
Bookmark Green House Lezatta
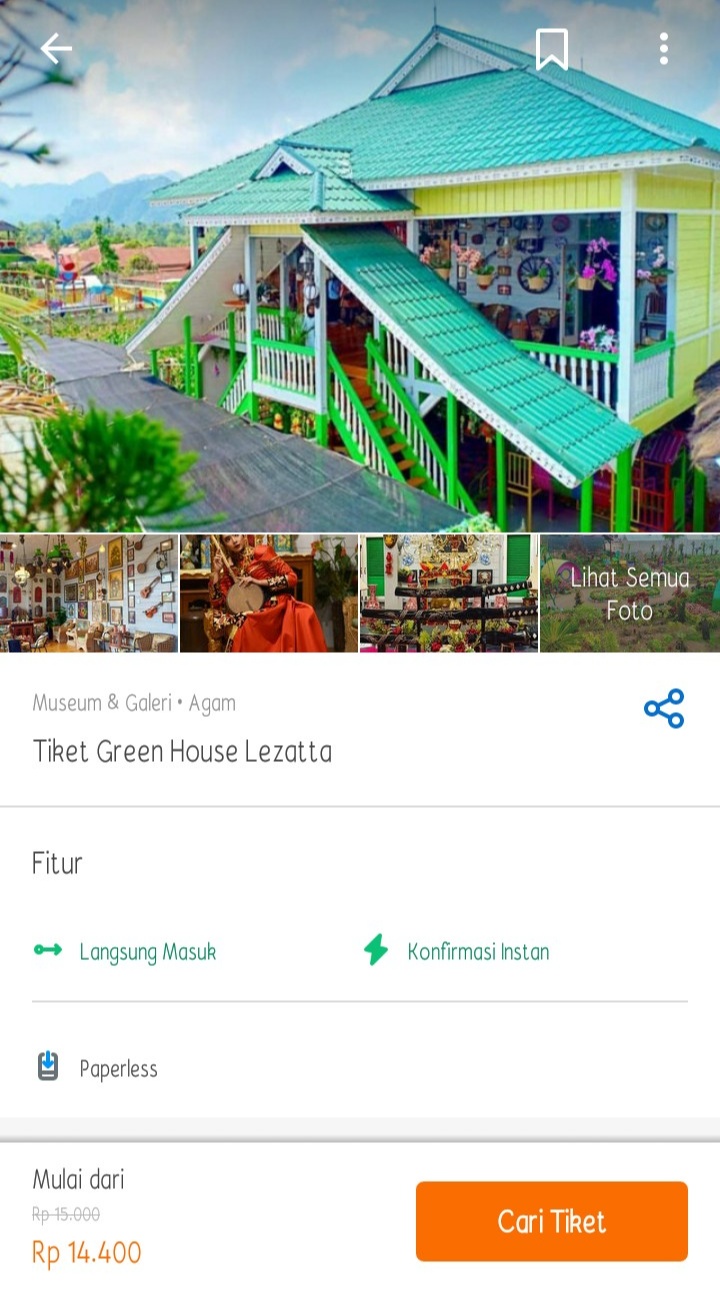point(552,49)
